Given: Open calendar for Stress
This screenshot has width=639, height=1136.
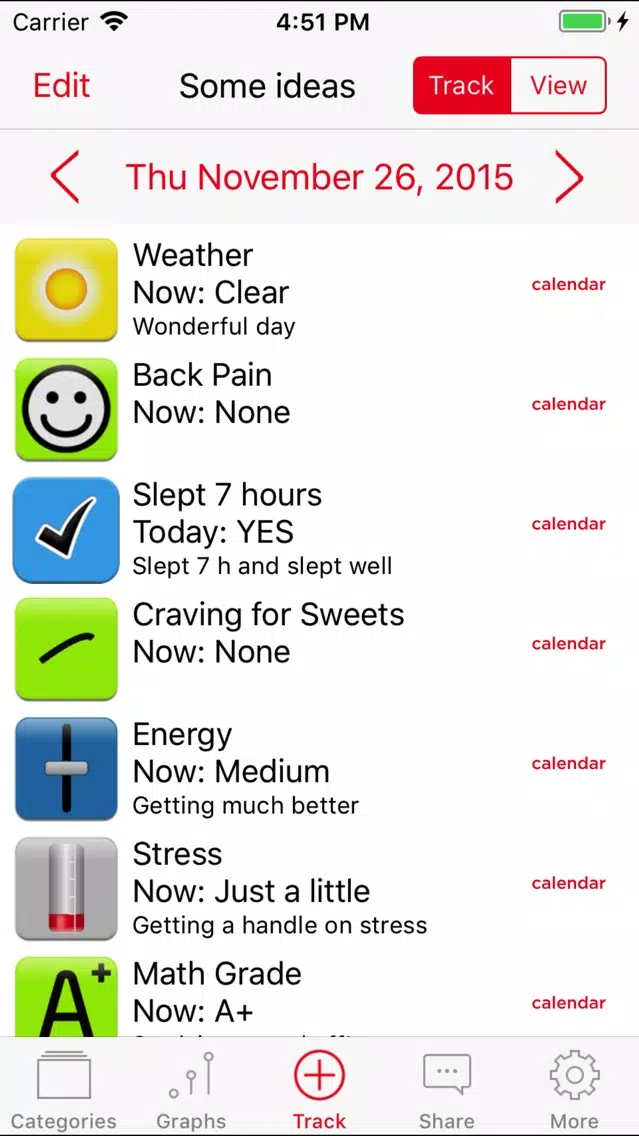Looking at the screenshot, I should tap(569, 883).
